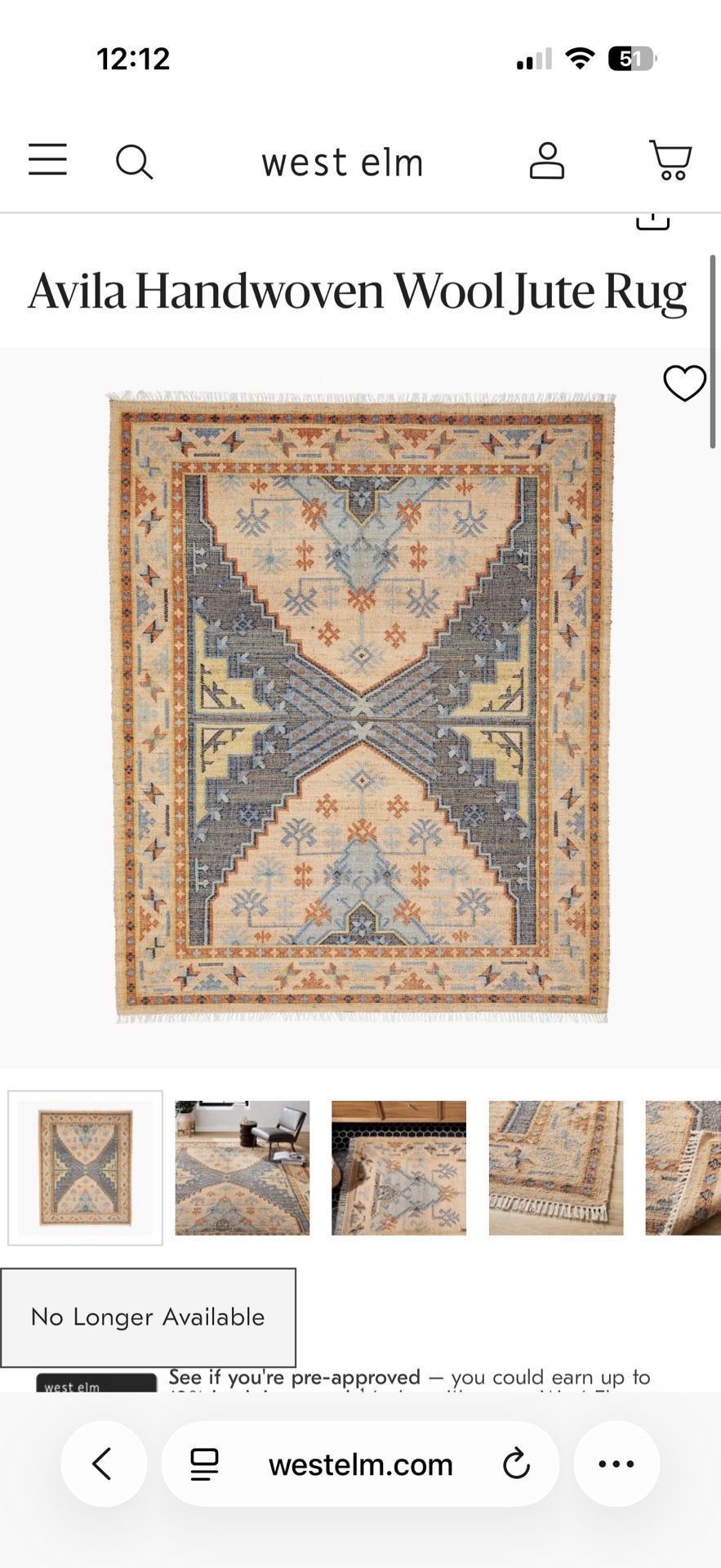Tap the battery indicator showing 51
The height and width of the screenshot is (1568, 721).
point(627,58)
